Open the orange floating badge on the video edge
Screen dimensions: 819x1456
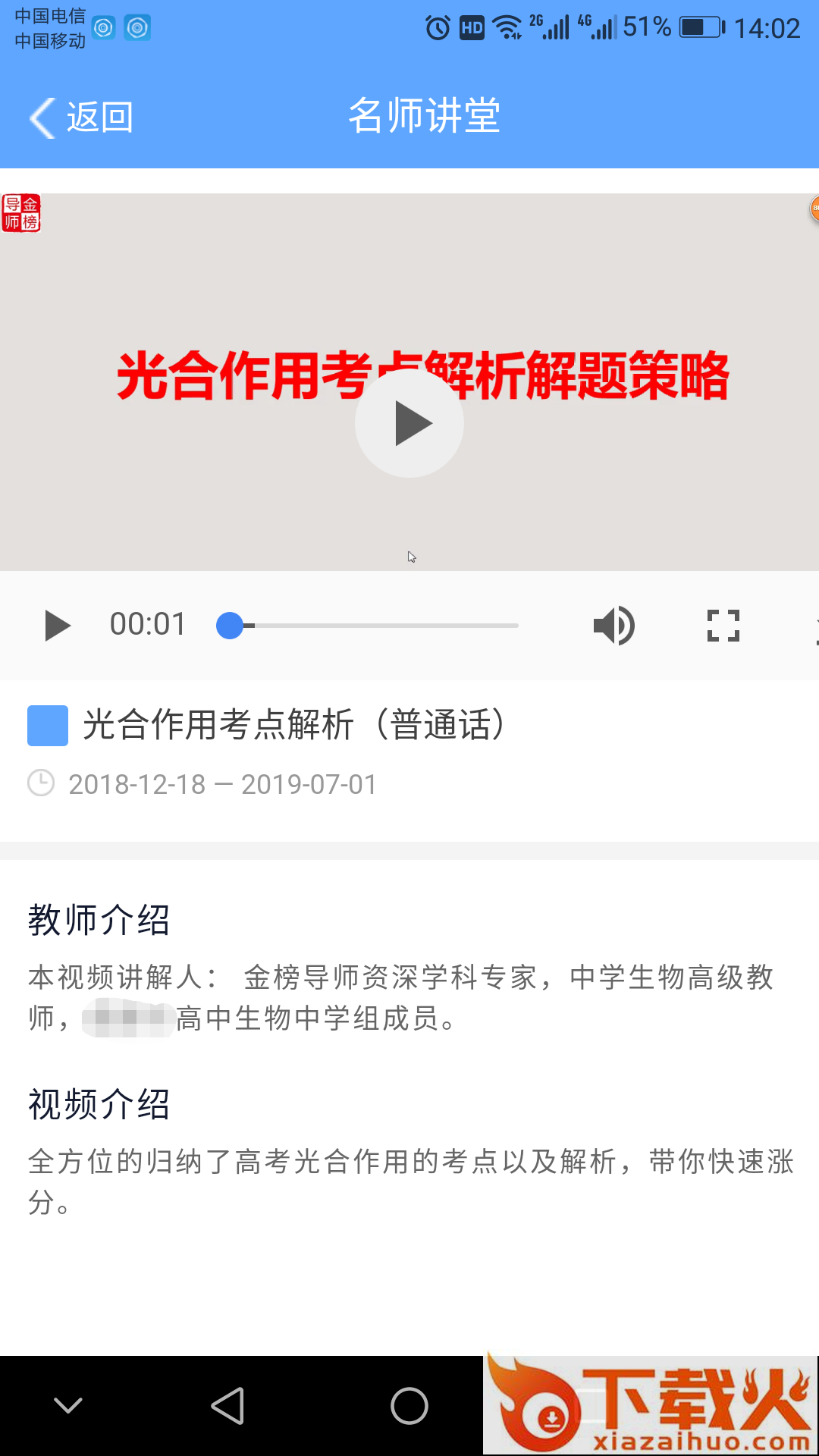click(x=814, y=206)
